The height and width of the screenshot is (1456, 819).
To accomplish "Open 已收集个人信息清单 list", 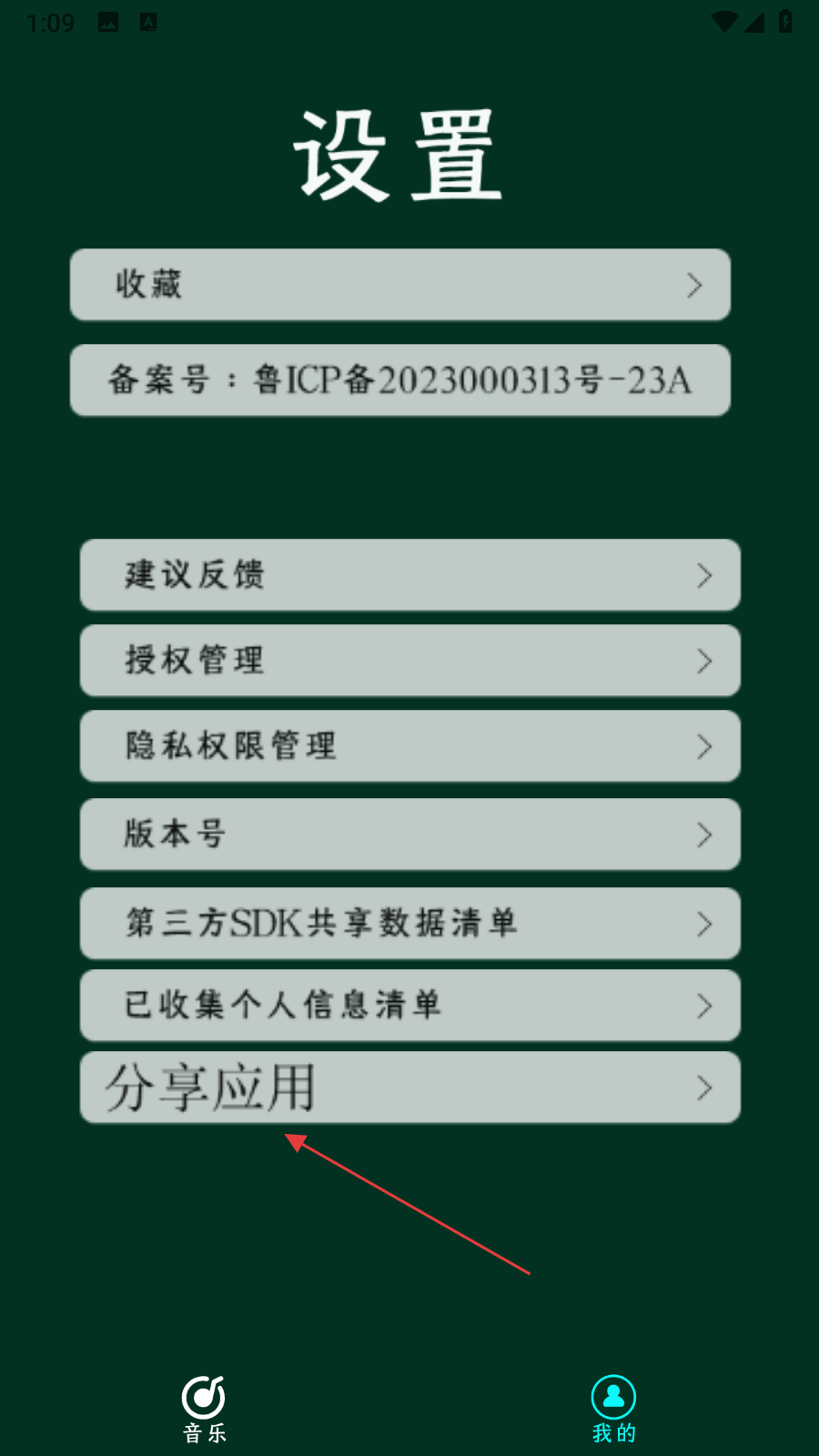I will pos(409,1006).
